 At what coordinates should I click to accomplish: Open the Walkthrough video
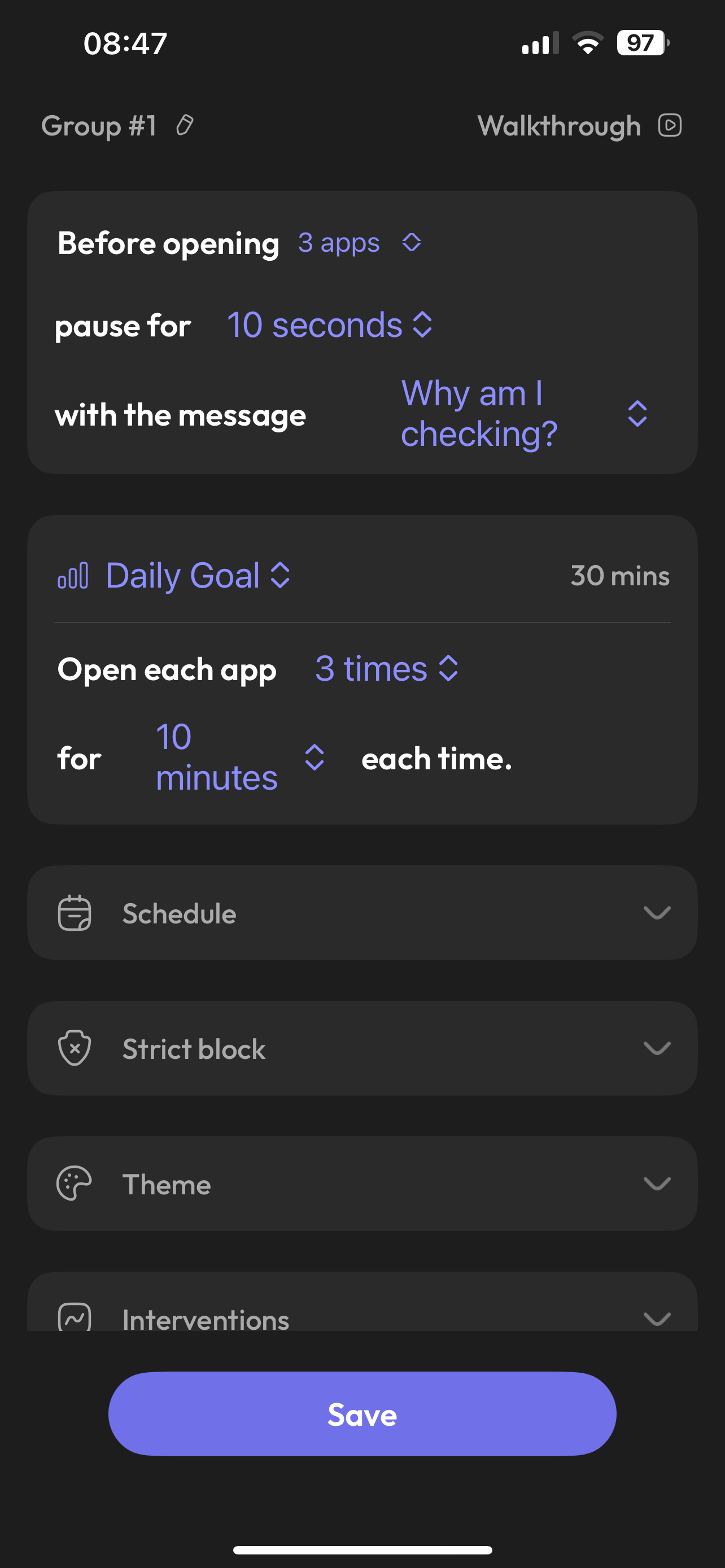(x=579, y=125)
